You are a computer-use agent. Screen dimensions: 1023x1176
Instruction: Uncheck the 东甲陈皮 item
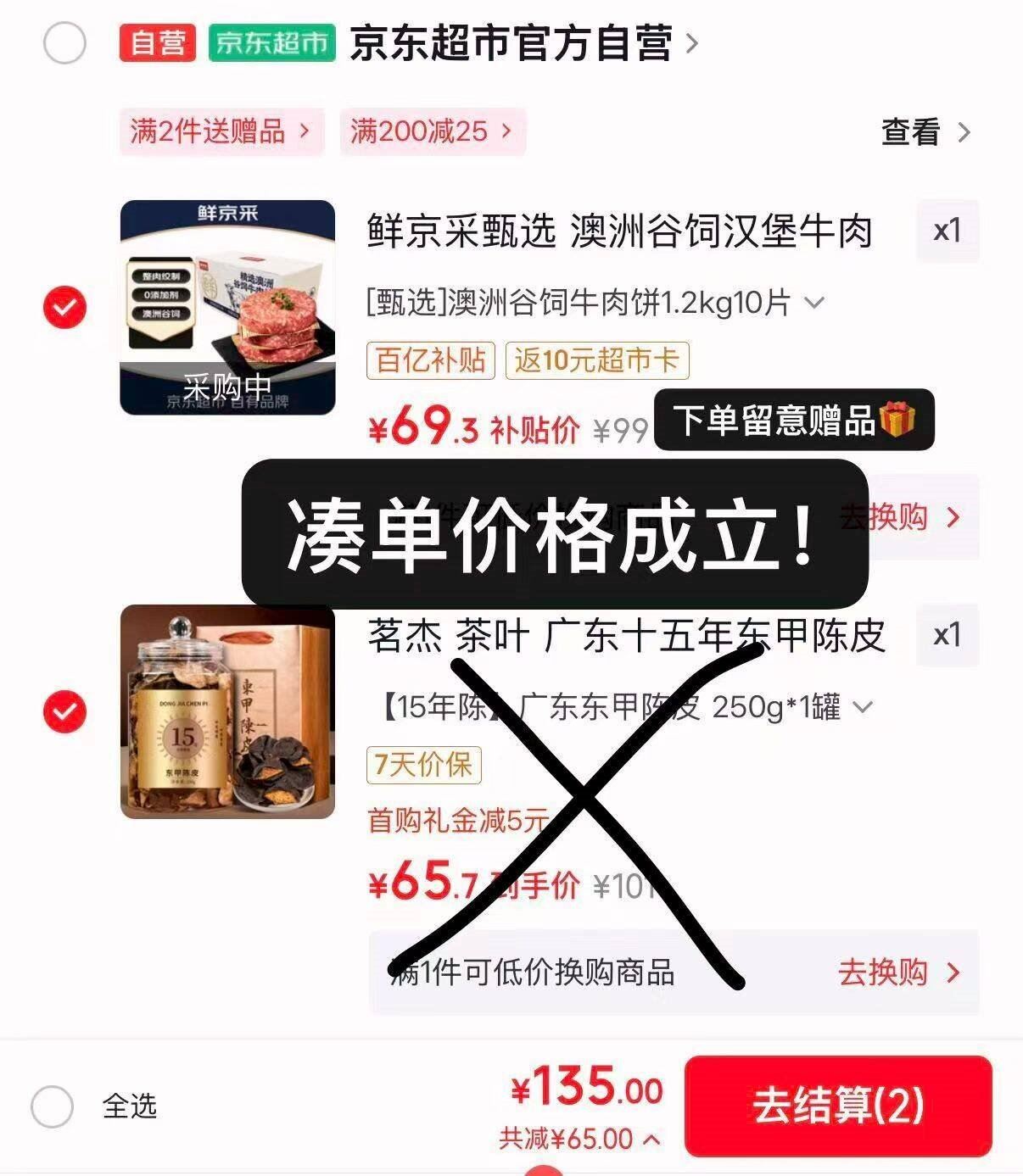click(x=64, y=711)
